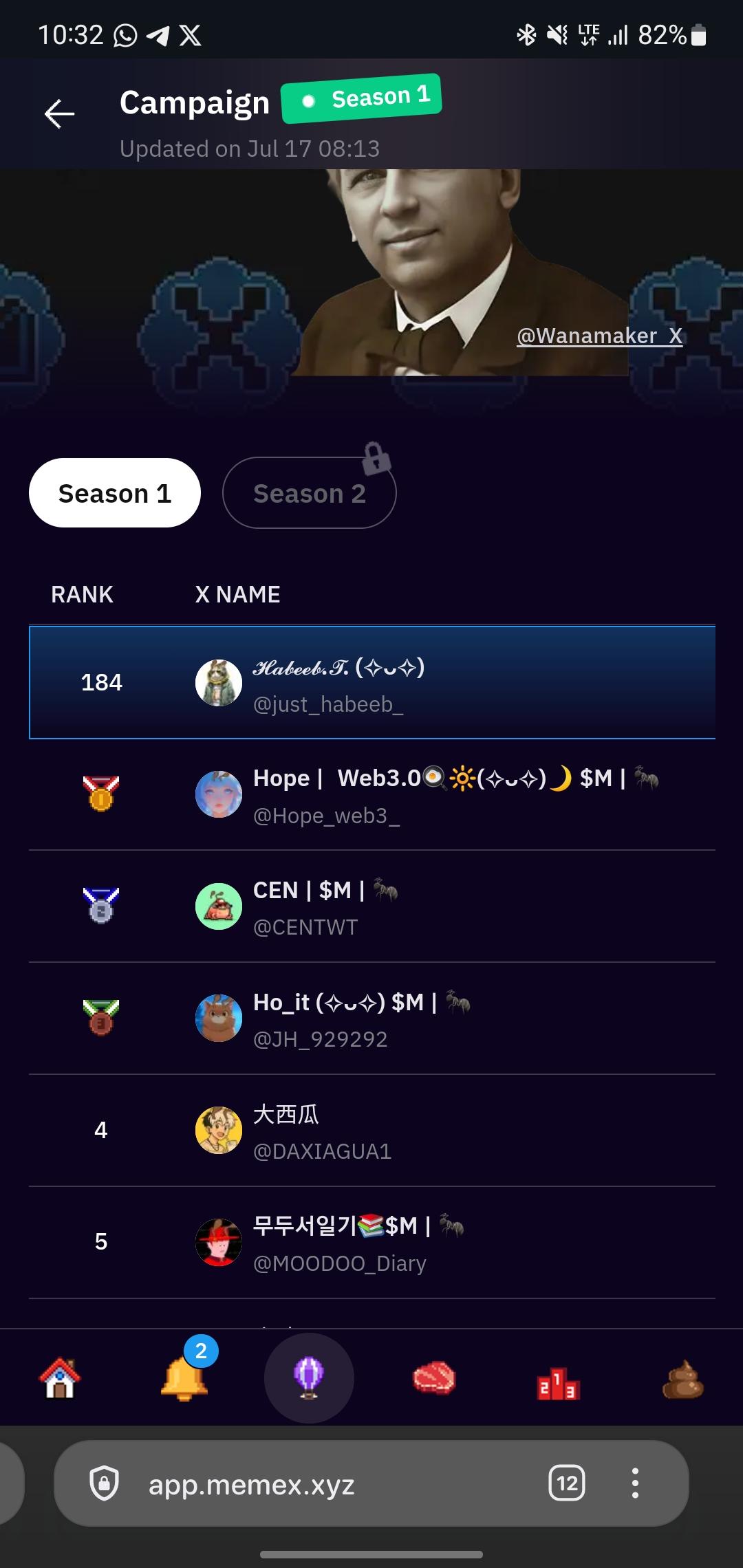Open the poop icon tab

682,1380
